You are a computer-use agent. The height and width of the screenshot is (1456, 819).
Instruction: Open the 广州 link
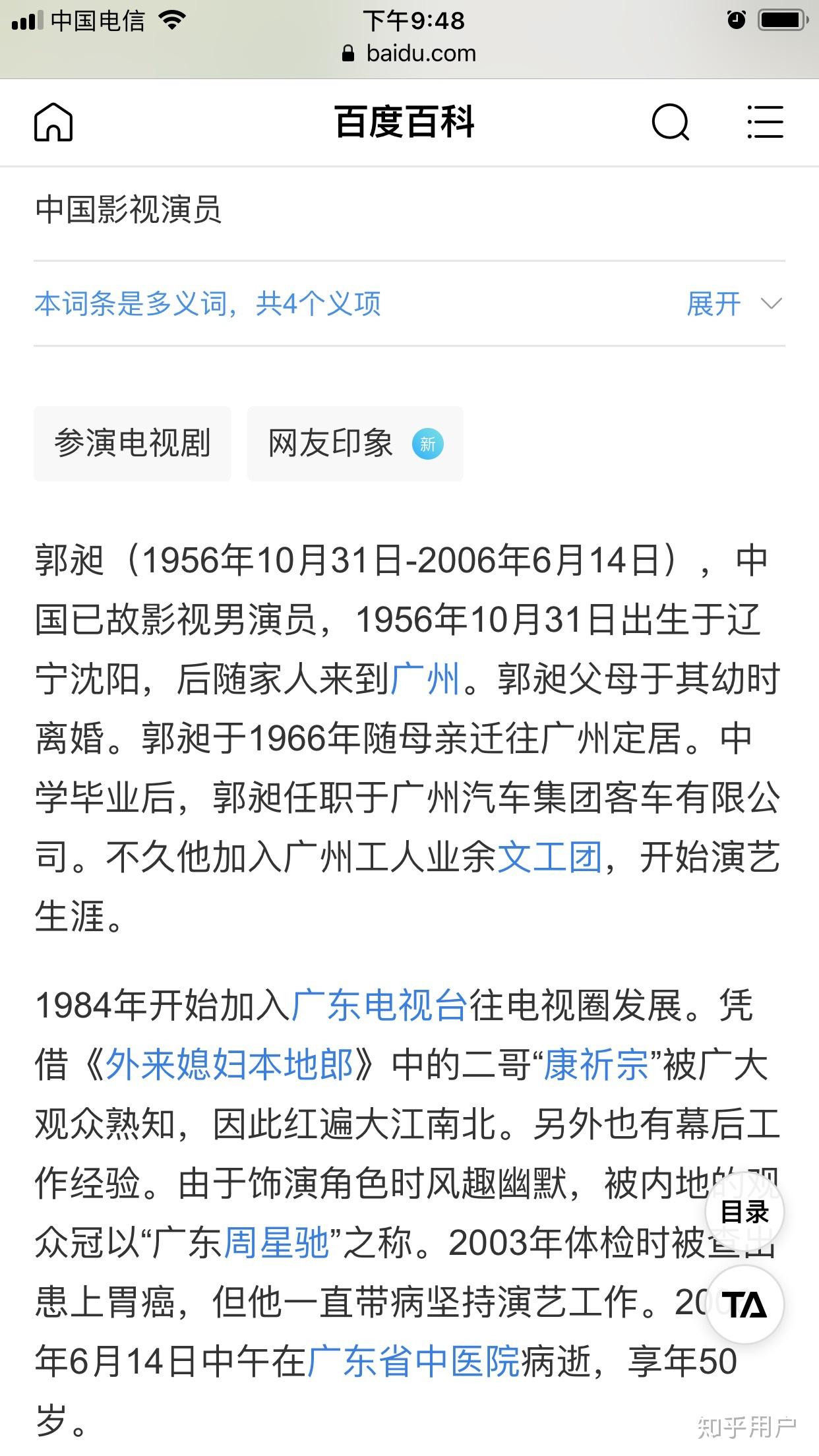point(425,679)
